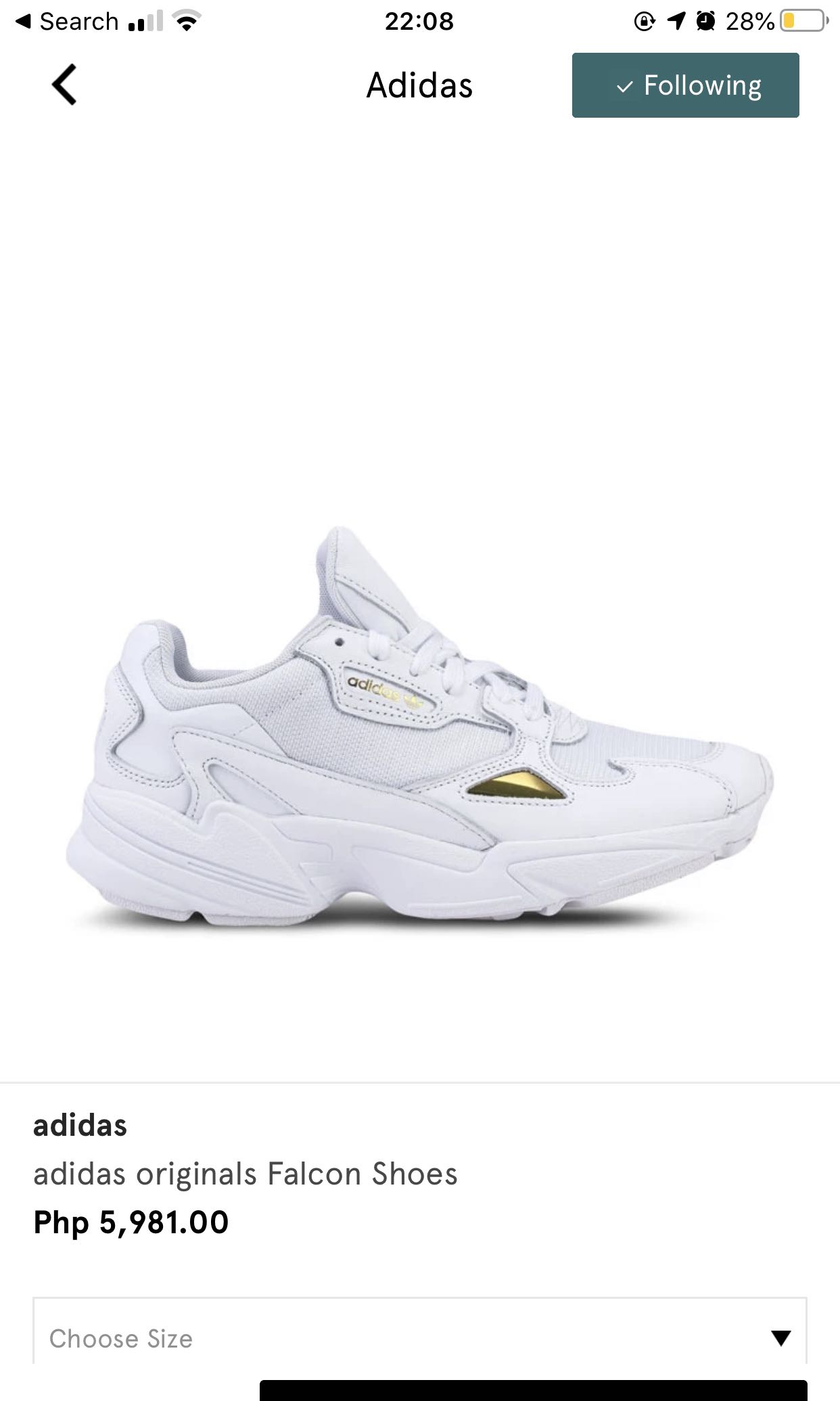Unfollow Adidas using the Following control
The width and height of the screenshot is (840, 1401).
(x=685, y=85)
